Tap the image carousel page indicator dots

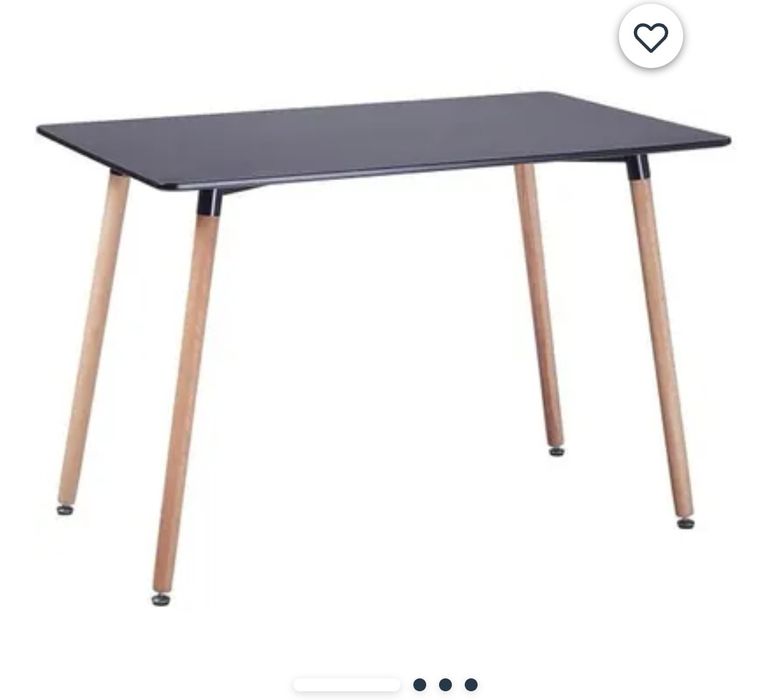[x=444, y=685]
